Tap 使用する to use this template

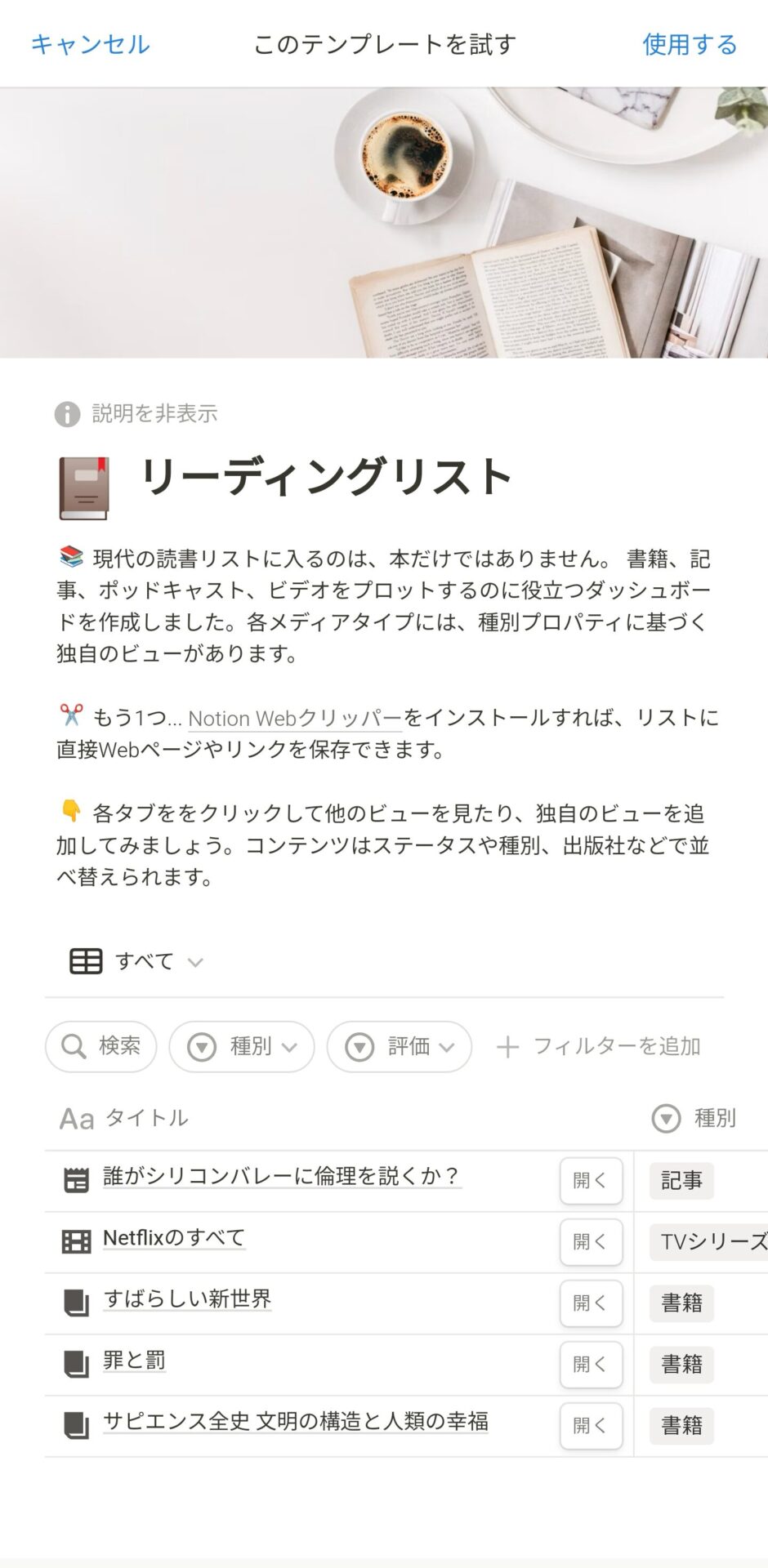(689, 44)
